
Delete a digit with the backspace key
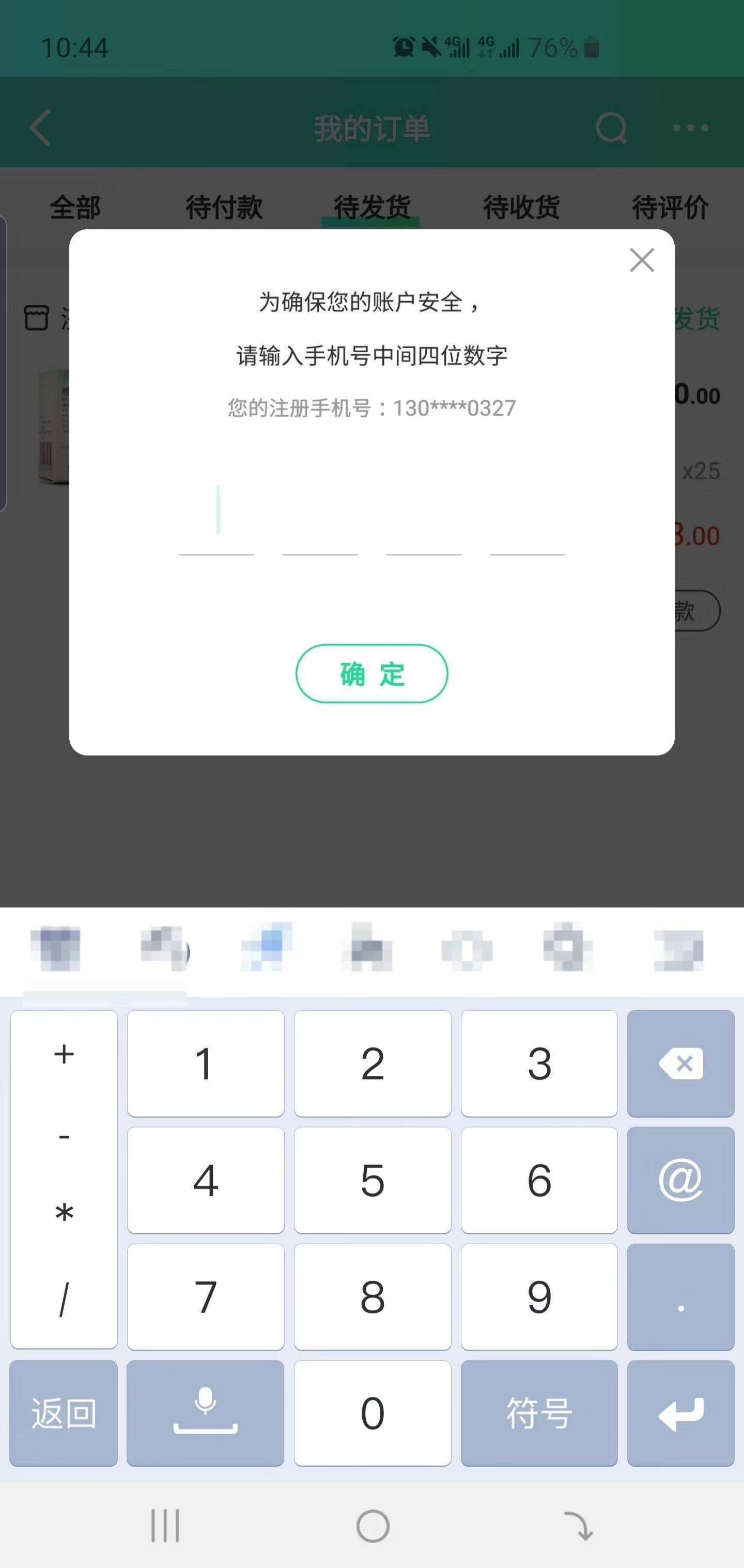pos(680,1063)
